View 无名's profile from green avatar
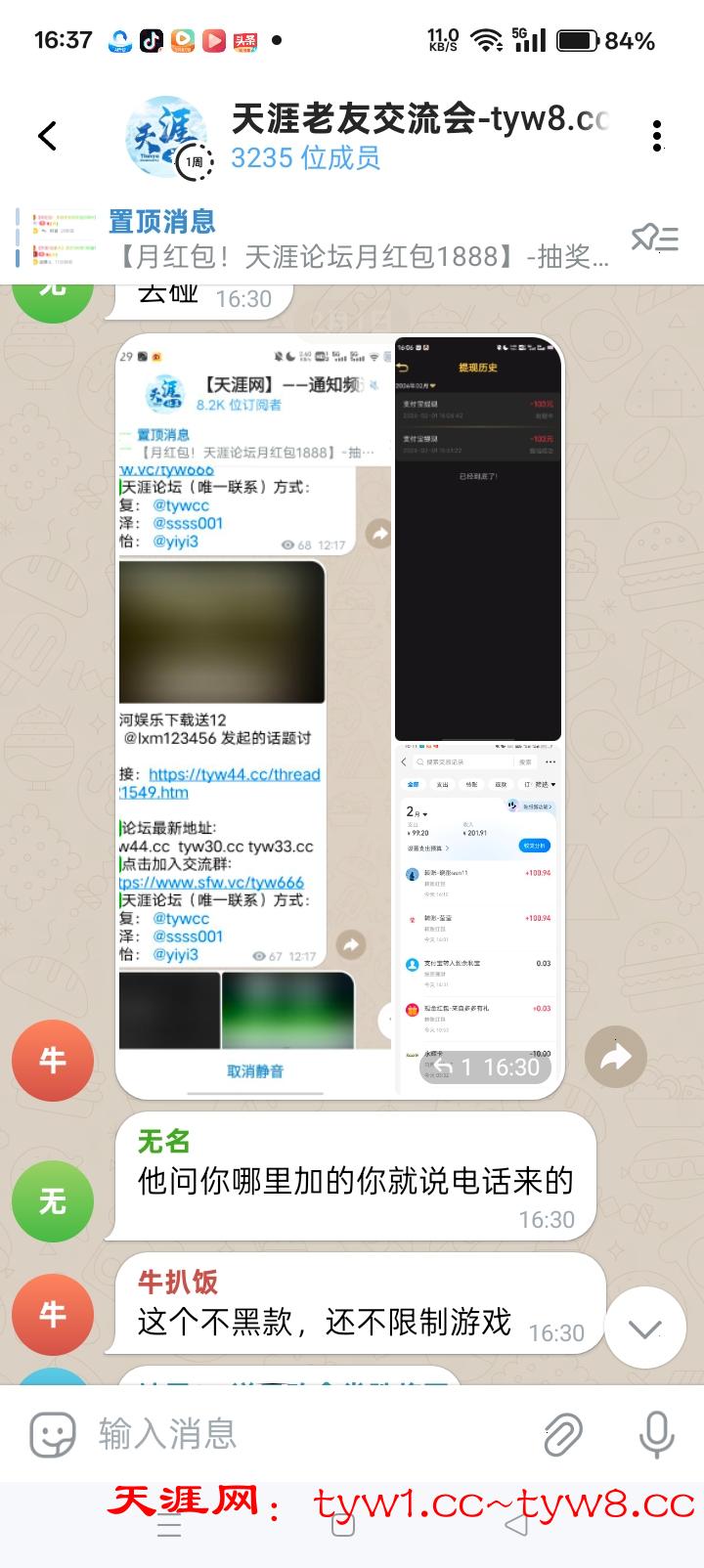 (x=53, y=1200)
